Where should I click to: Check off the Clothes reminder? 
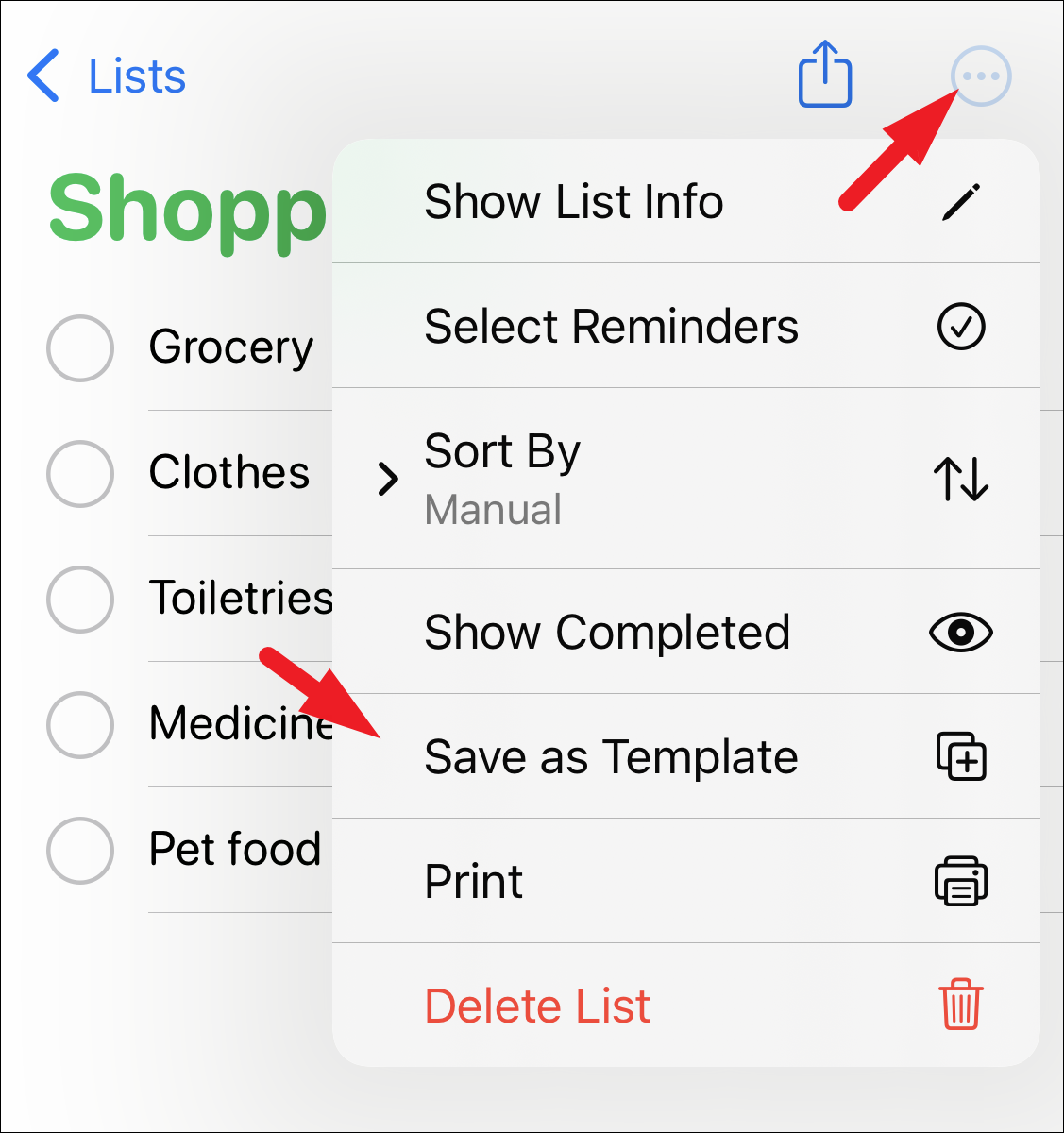pos(80,473)
